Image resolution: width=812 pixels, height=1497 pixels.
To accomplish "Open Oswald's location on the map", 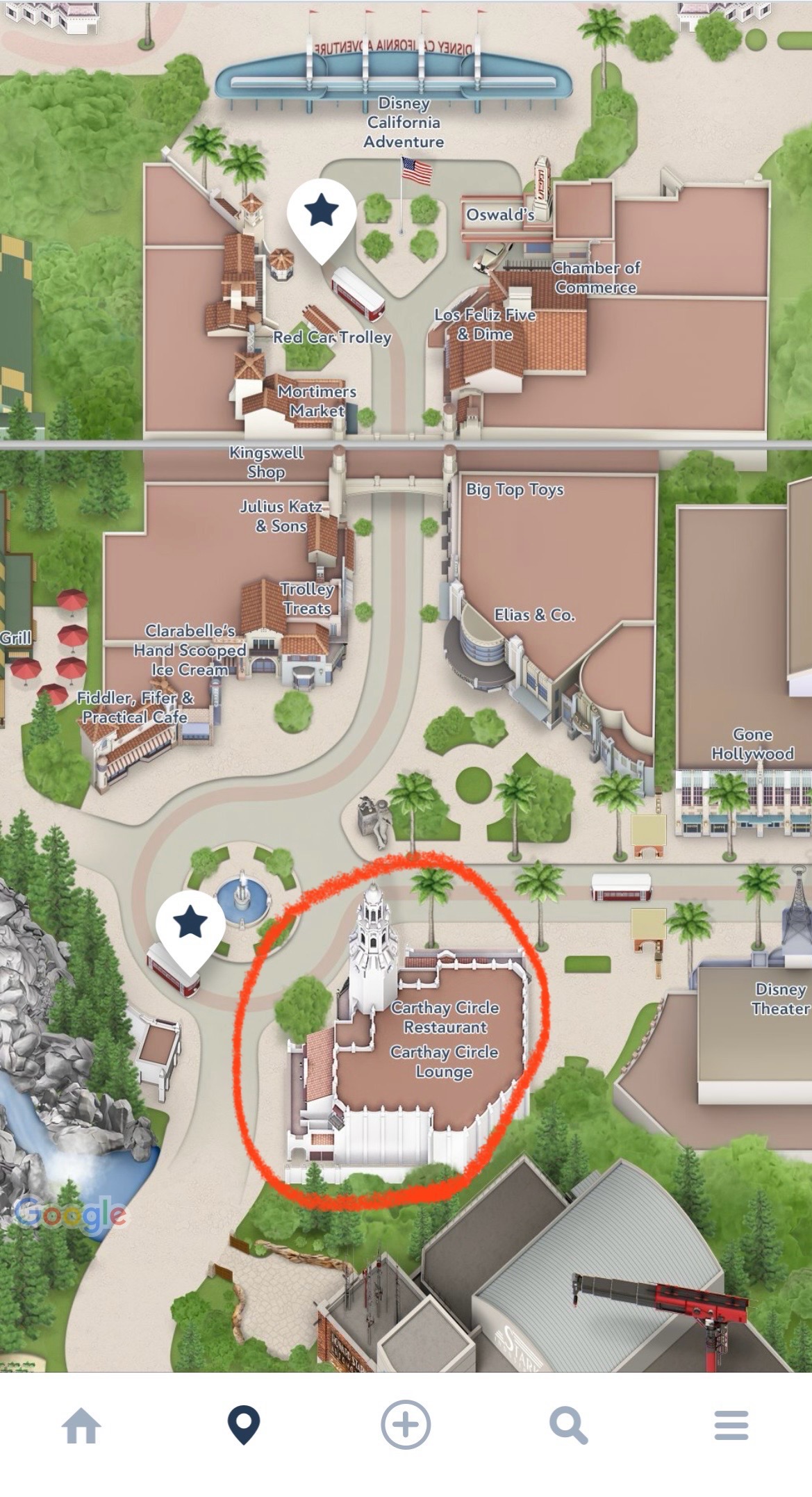I will (500, 215).
